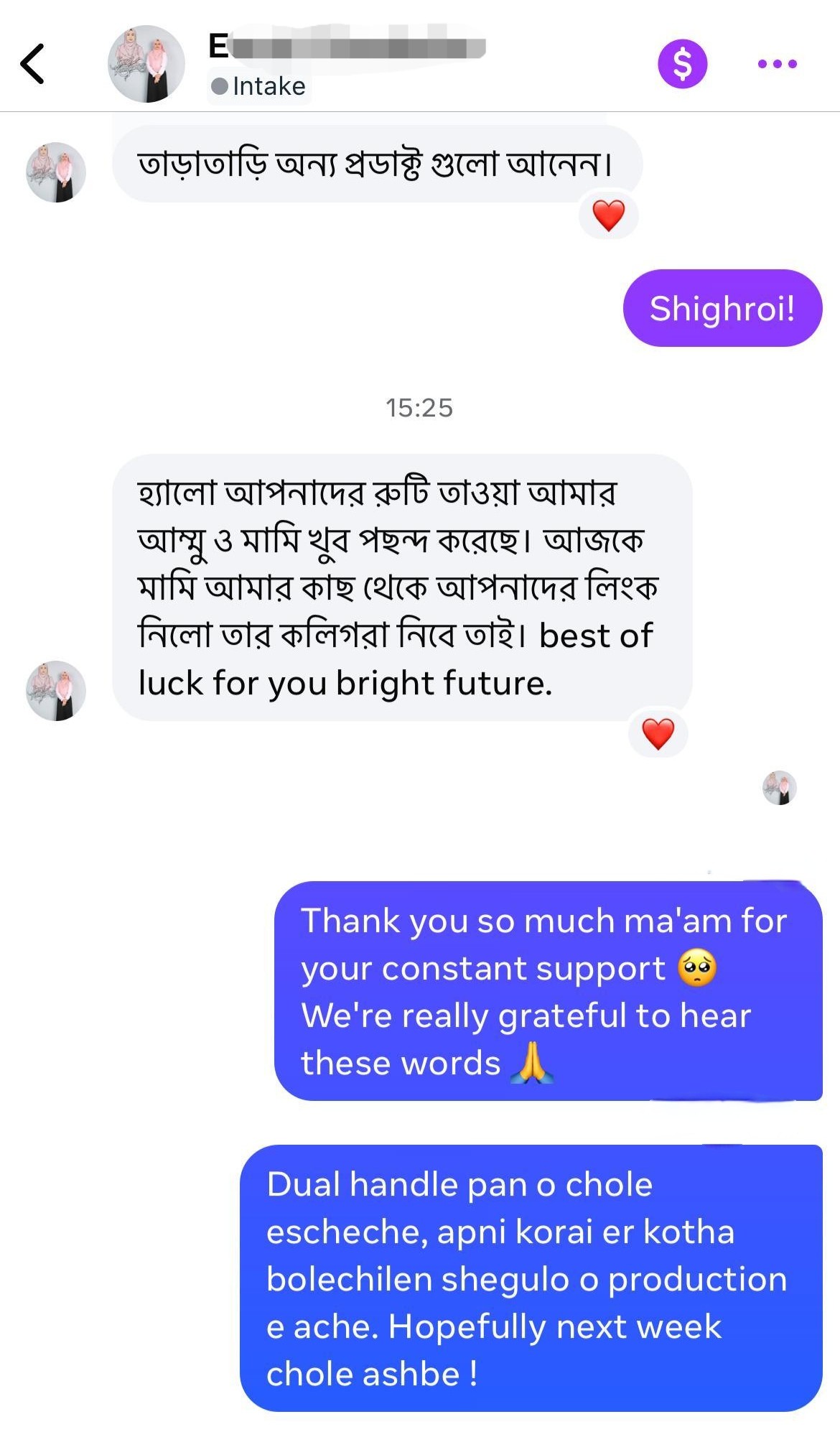Viewport: 840px width, 1437px height.
Task: Open the three-dot overflow menu
Action: coord(777,64)
